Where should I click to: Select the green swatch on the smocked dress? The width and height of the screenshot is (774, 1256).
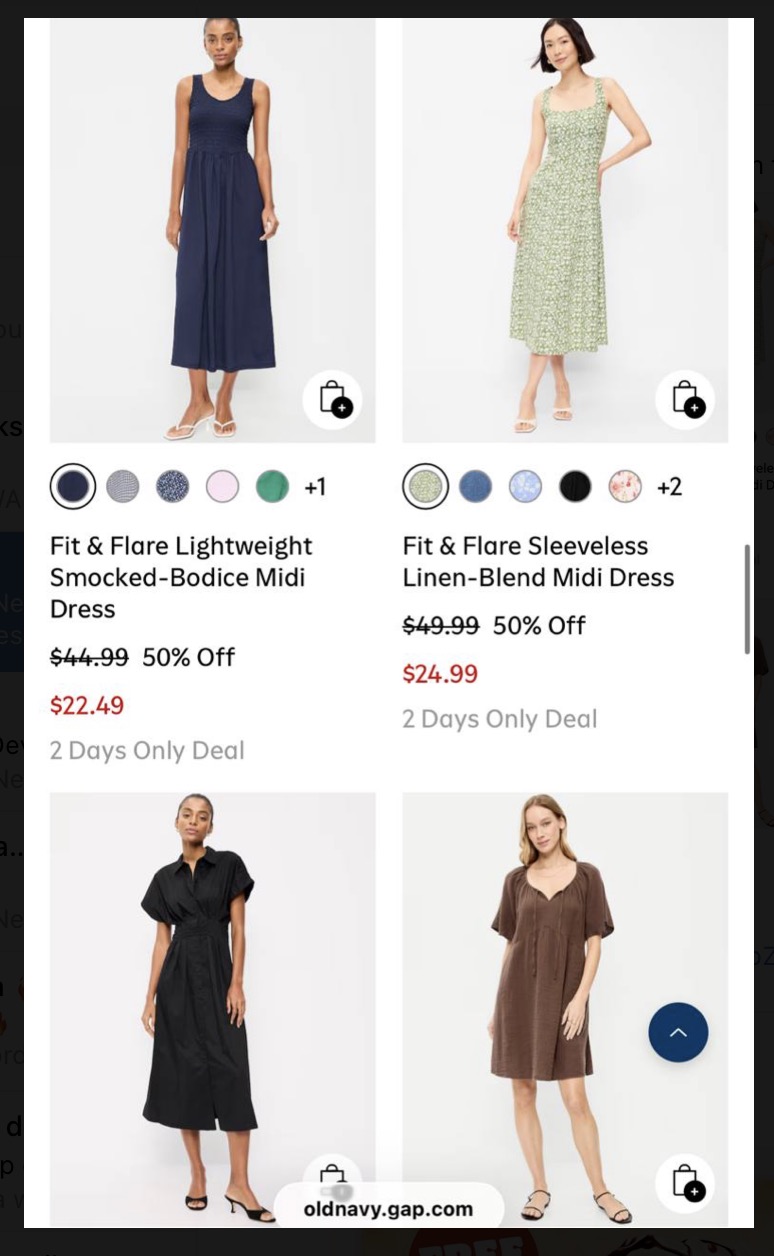(x=272, y=486)
